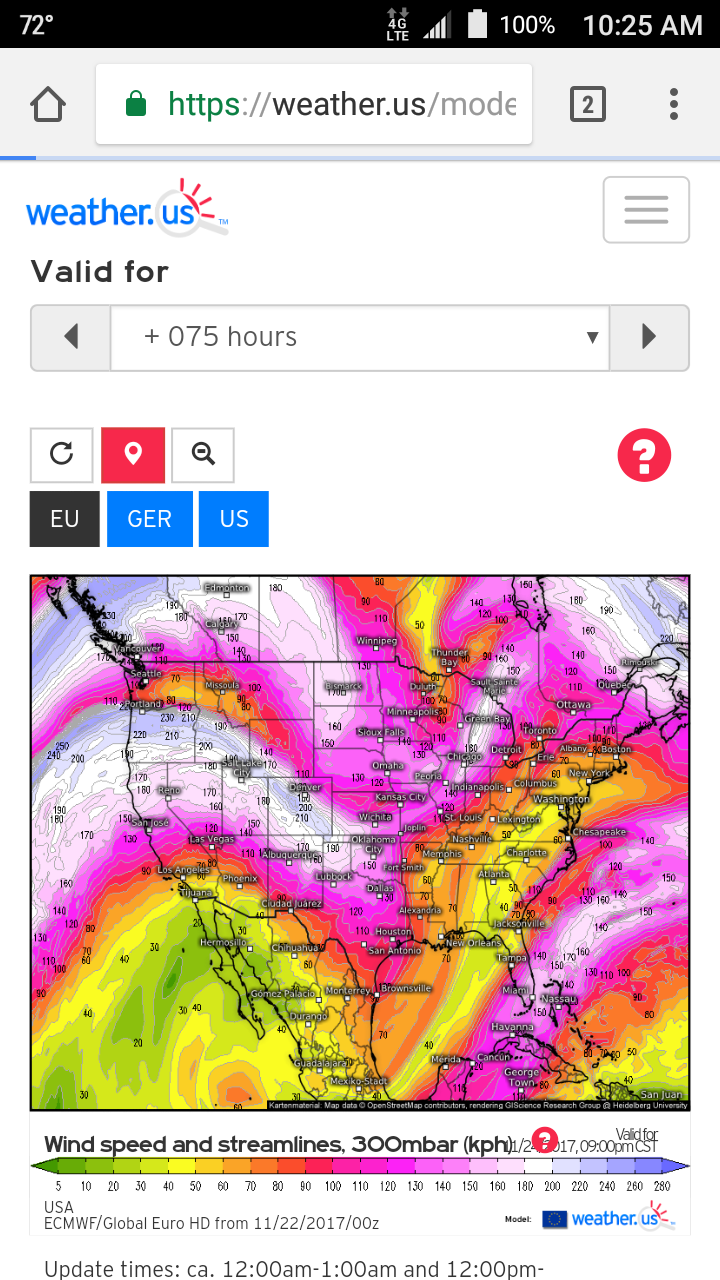Step back to the previous forecast hour
The width and height of the screenshot is (720, 1280).
(71, 337)
